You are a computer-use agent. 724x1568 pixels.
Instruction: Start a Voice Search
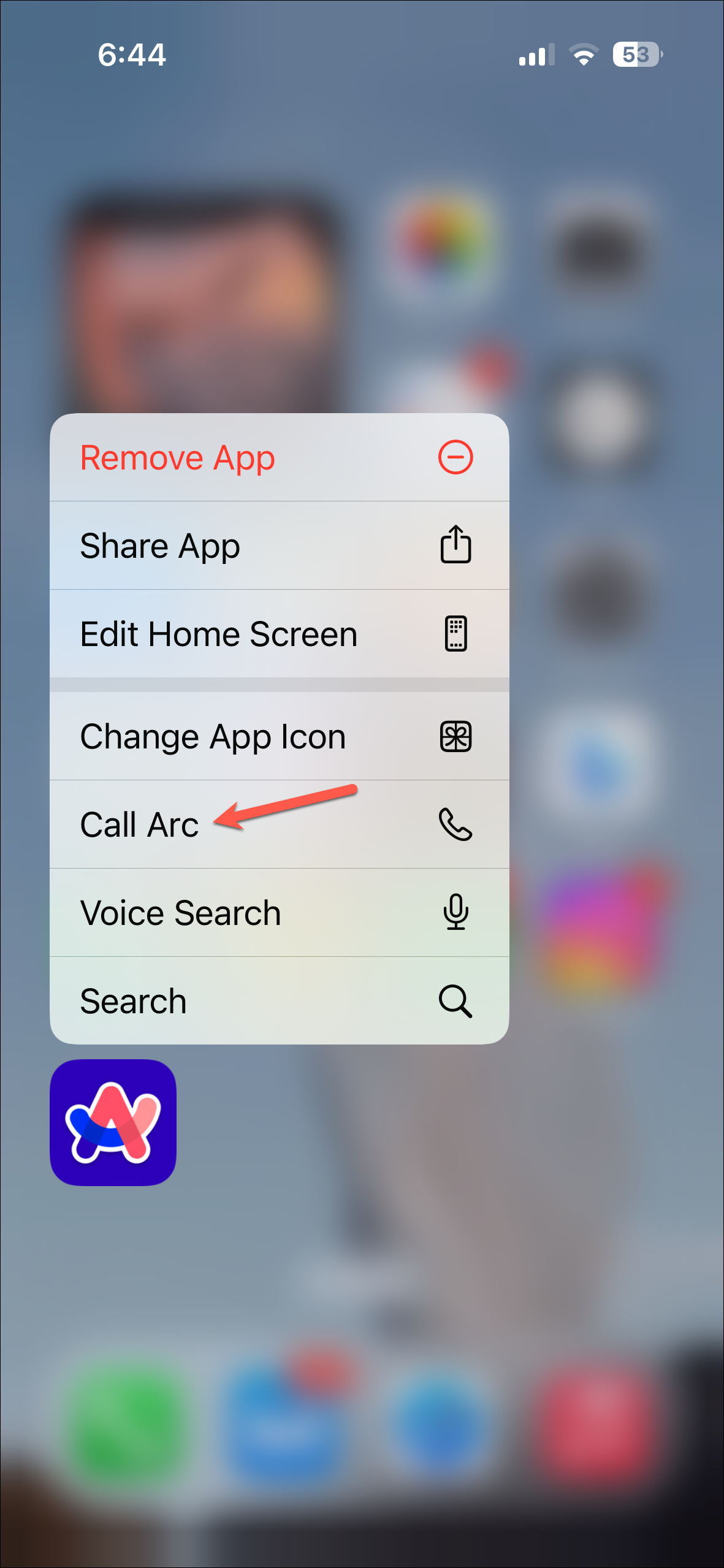click(x=279, y=913)
